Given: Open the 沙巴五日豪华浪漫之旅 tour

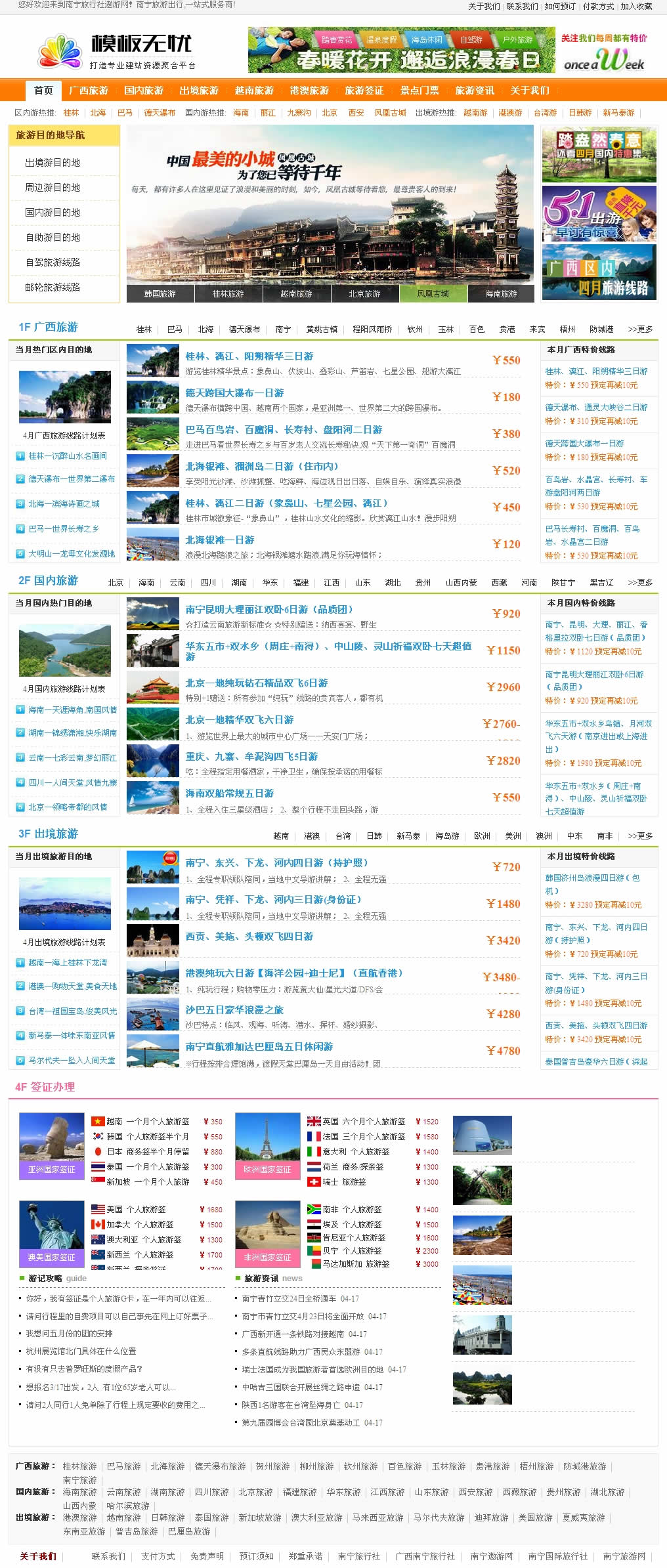Looking at the screenshot, I should 234,1010.
